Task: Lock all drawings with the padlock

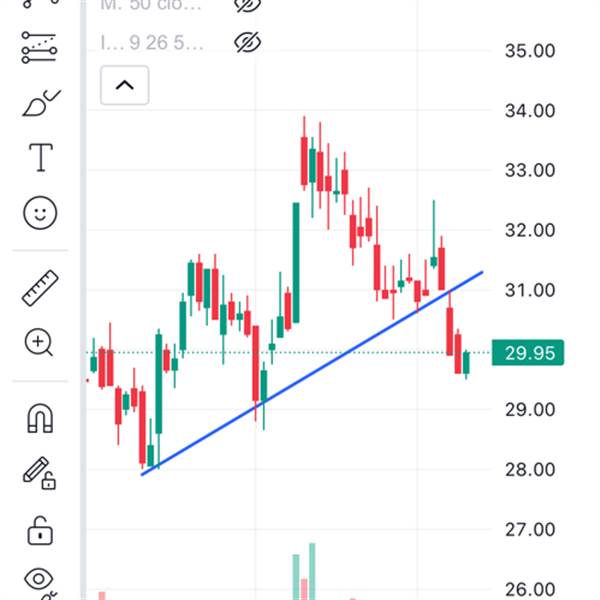Action: (40, 529)
